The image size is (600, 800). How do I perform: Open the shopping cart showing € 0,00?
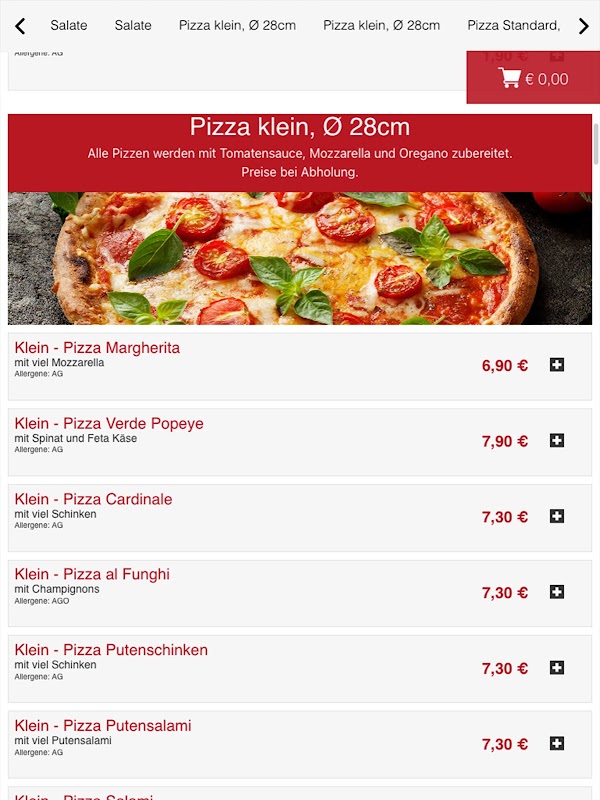pyautogui.click(x=533, y=79)
